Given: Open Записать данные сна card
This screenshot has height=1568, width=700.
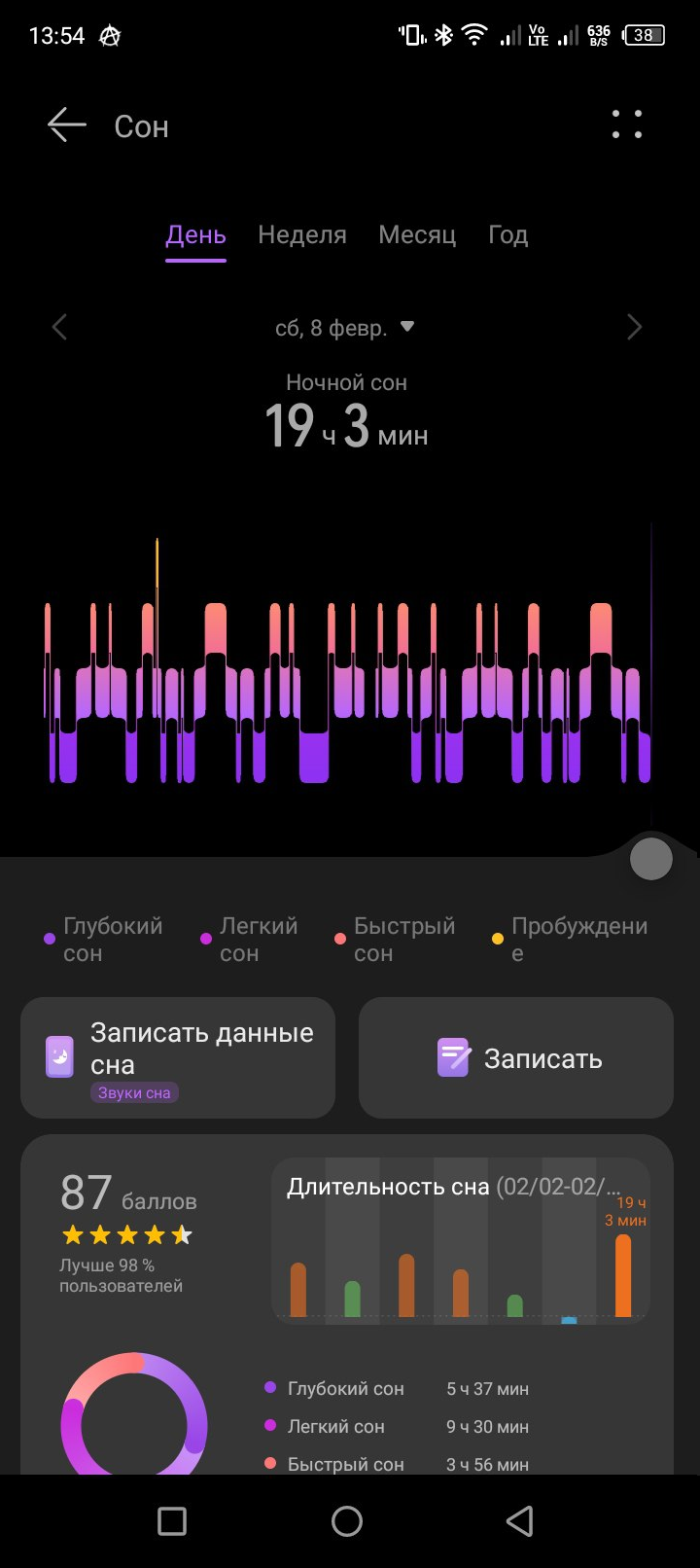Looking at the screenshot, I should point(178,1057).
